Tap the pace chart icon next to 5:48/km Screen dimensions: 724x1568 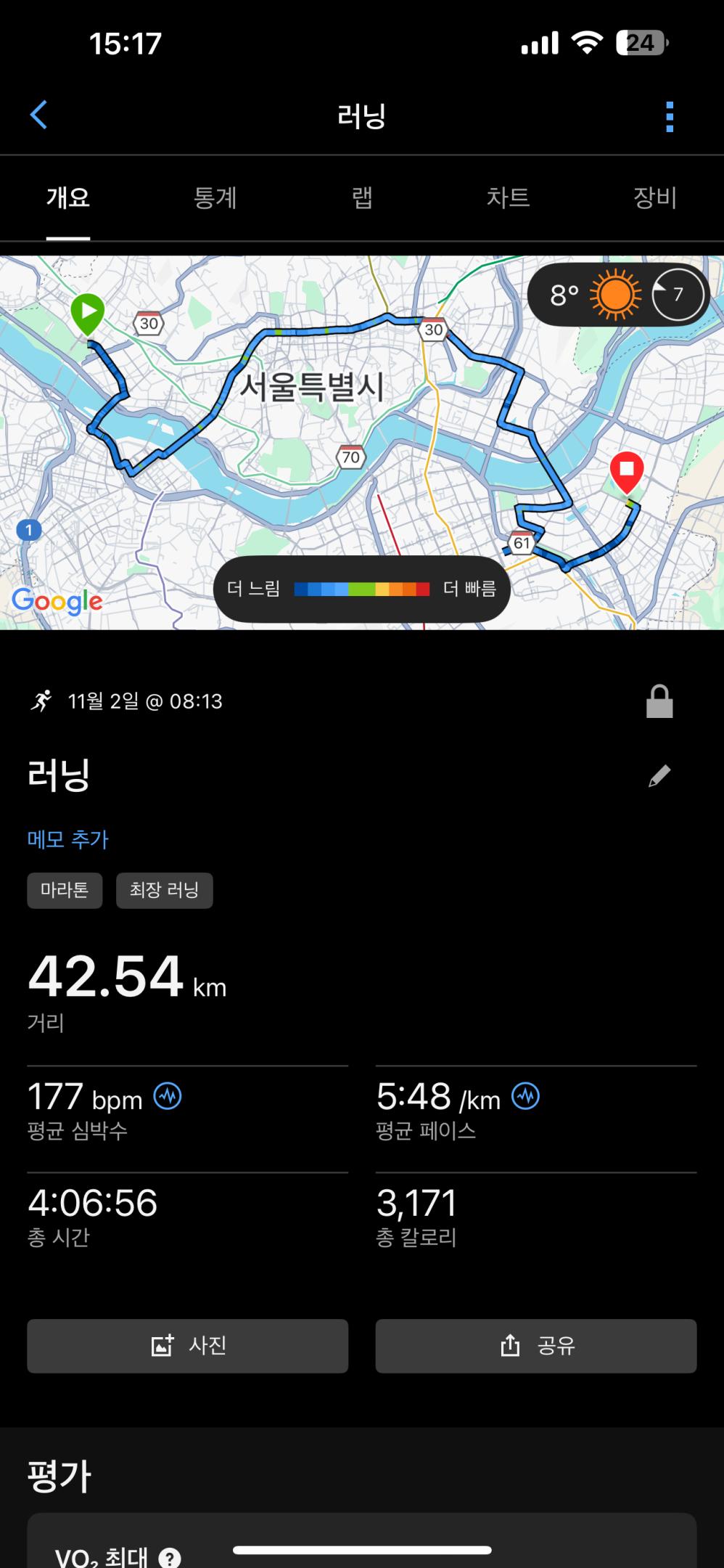[525, 1097]
